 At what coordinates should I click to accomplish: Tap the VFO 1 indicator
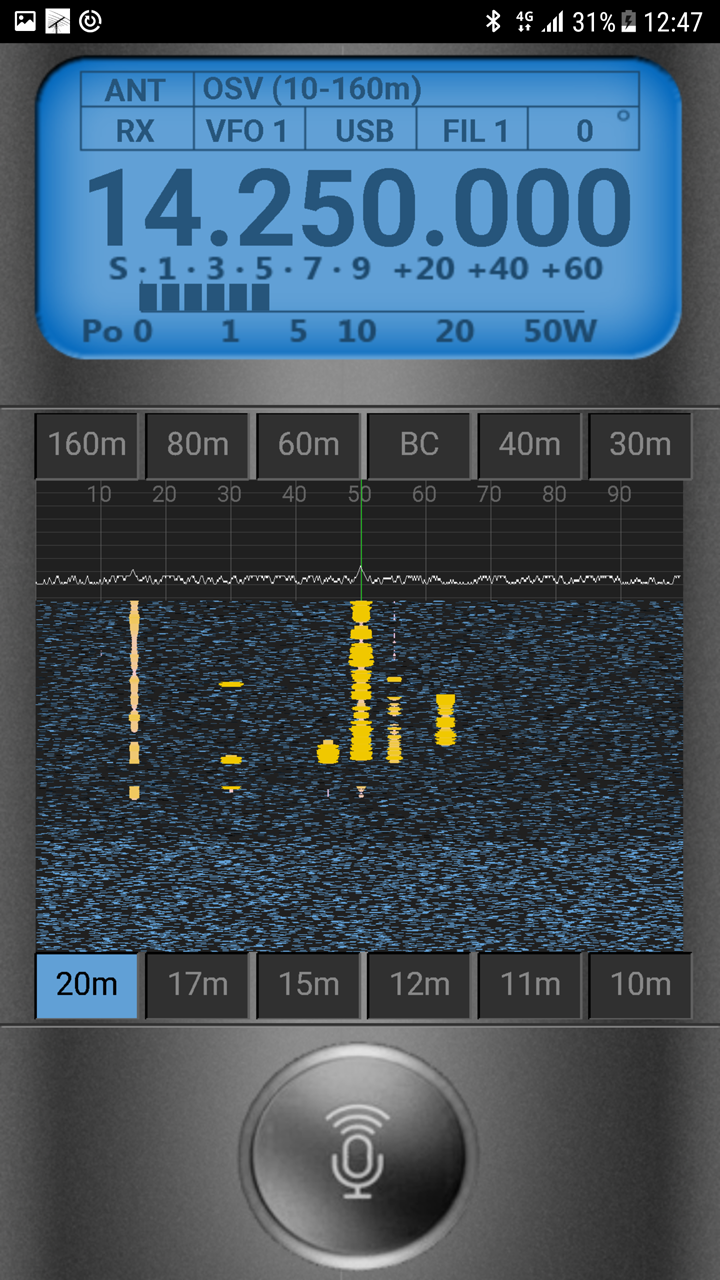pos(249,131)
